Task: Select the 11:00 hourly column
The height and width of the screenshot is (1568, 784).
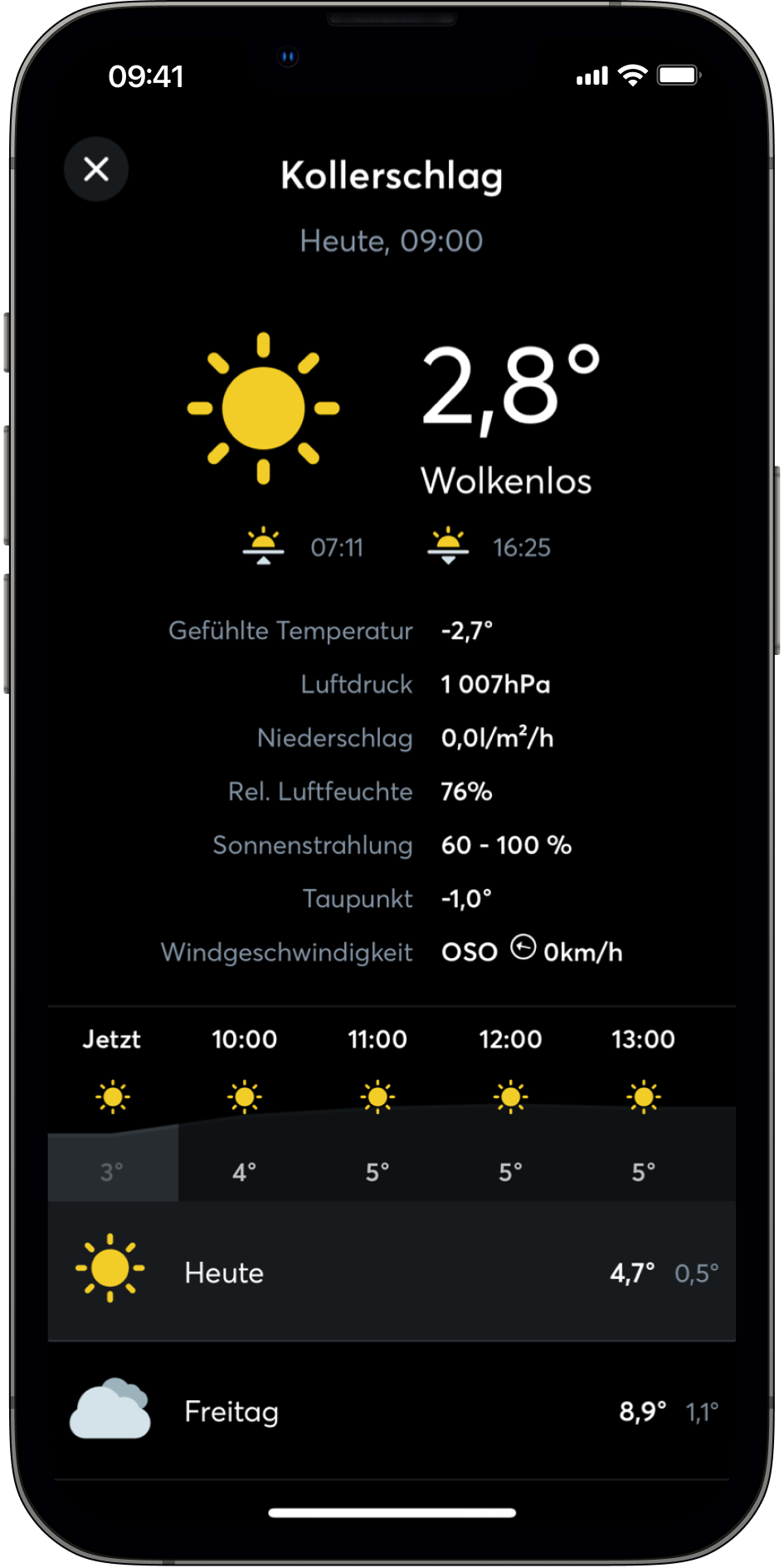Action: (377, 1104)
